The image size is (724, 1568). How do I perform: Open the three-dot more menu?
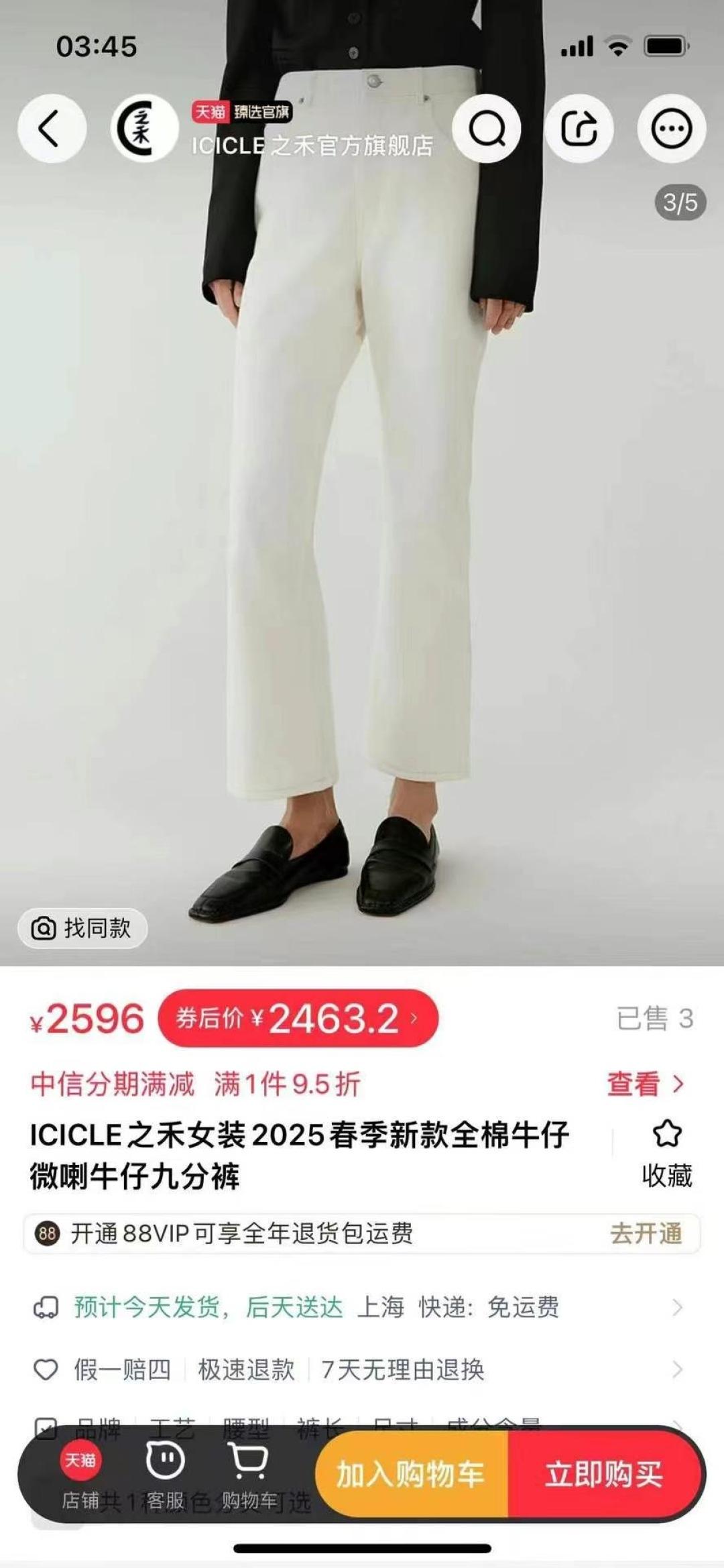pyautogui.click(x=671, y=129)
